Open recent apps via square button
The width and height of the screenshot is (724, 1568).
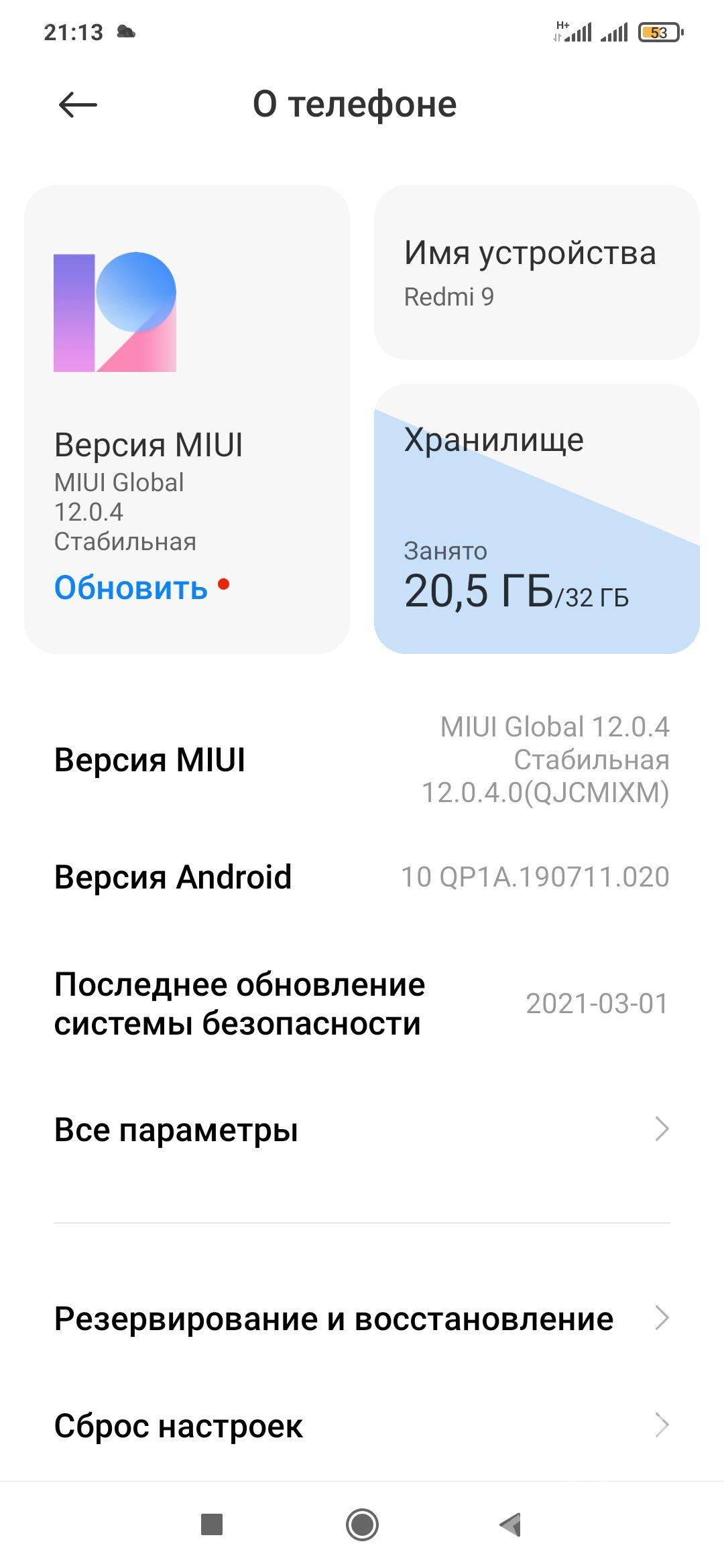click(x=212, y=1524)
